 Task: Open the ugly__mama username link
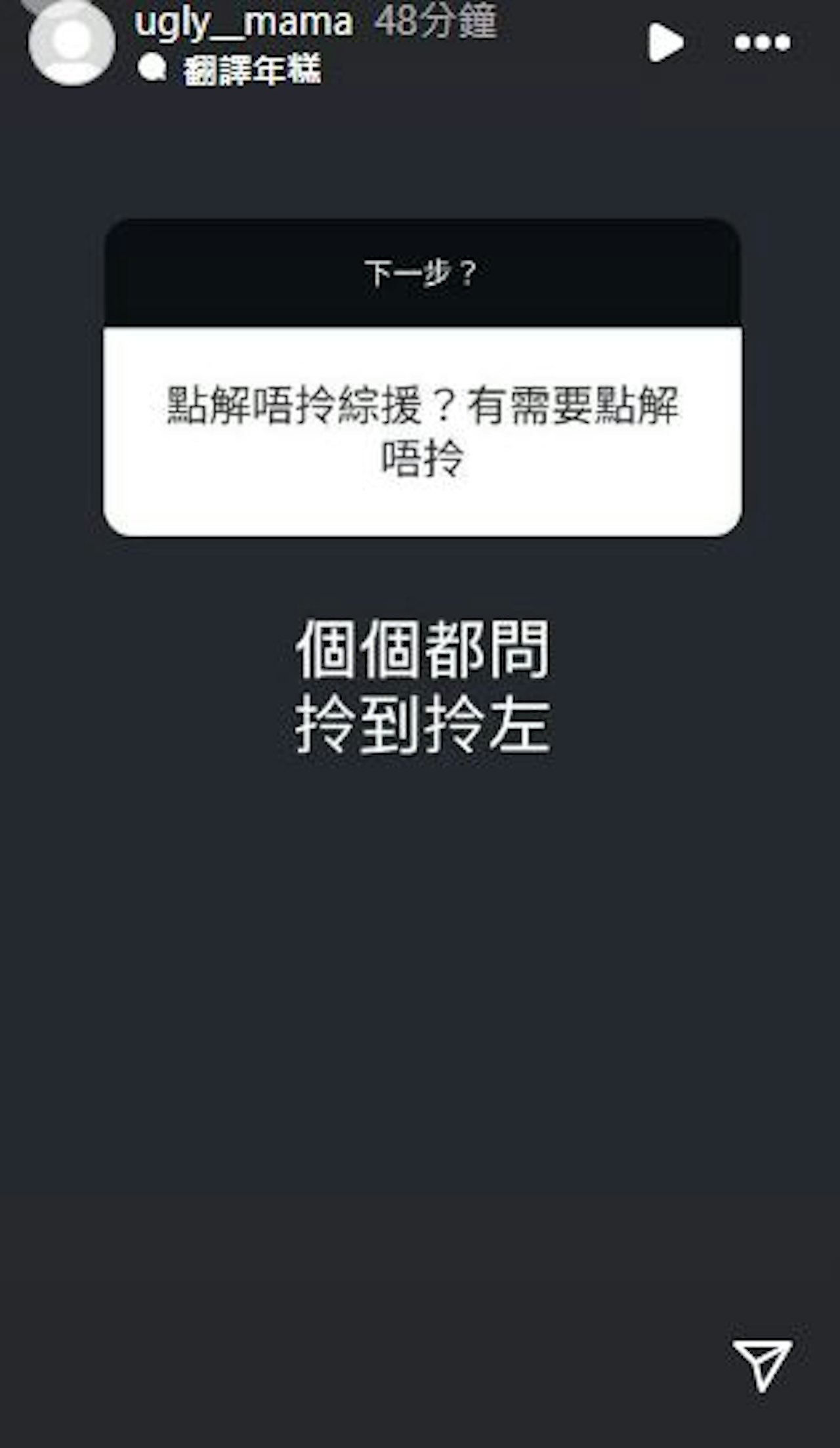pos(243,22)
